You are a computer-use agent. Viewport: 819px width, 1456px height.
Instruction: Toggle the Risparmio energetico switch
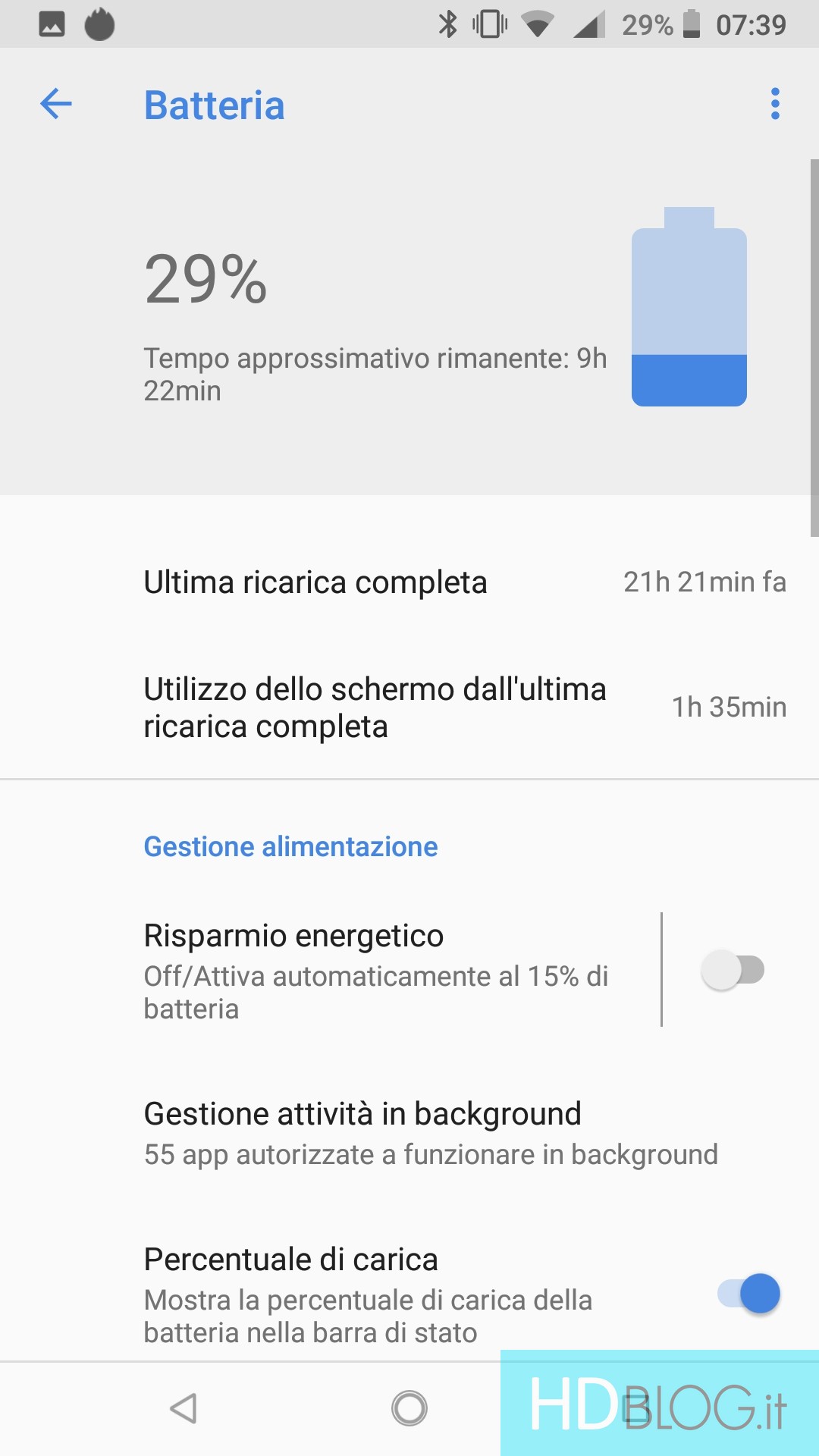(x=733, y=970)
